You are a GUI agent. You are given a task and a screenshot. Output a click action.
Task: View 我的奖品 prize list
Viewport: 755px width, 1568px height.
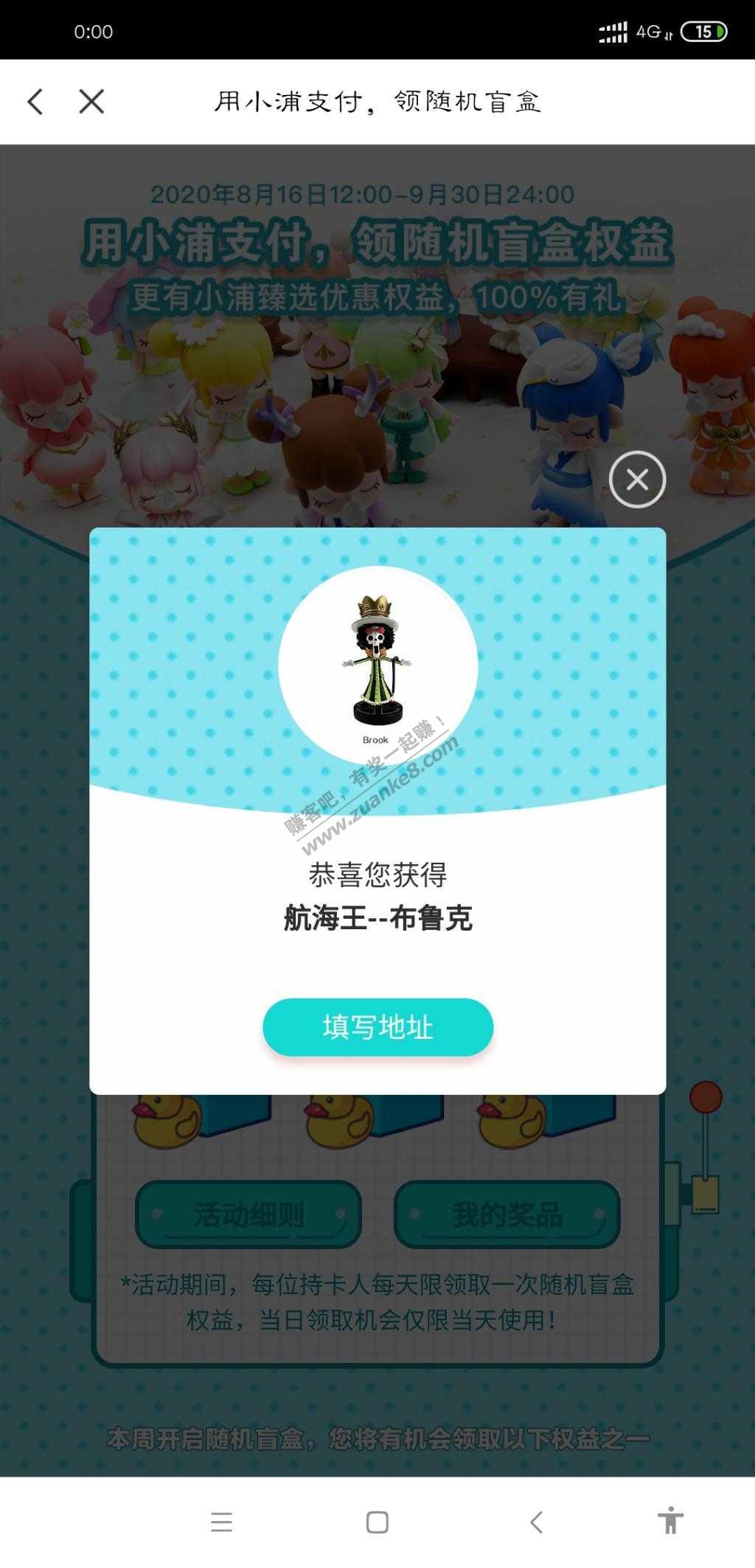(507, 1214)
